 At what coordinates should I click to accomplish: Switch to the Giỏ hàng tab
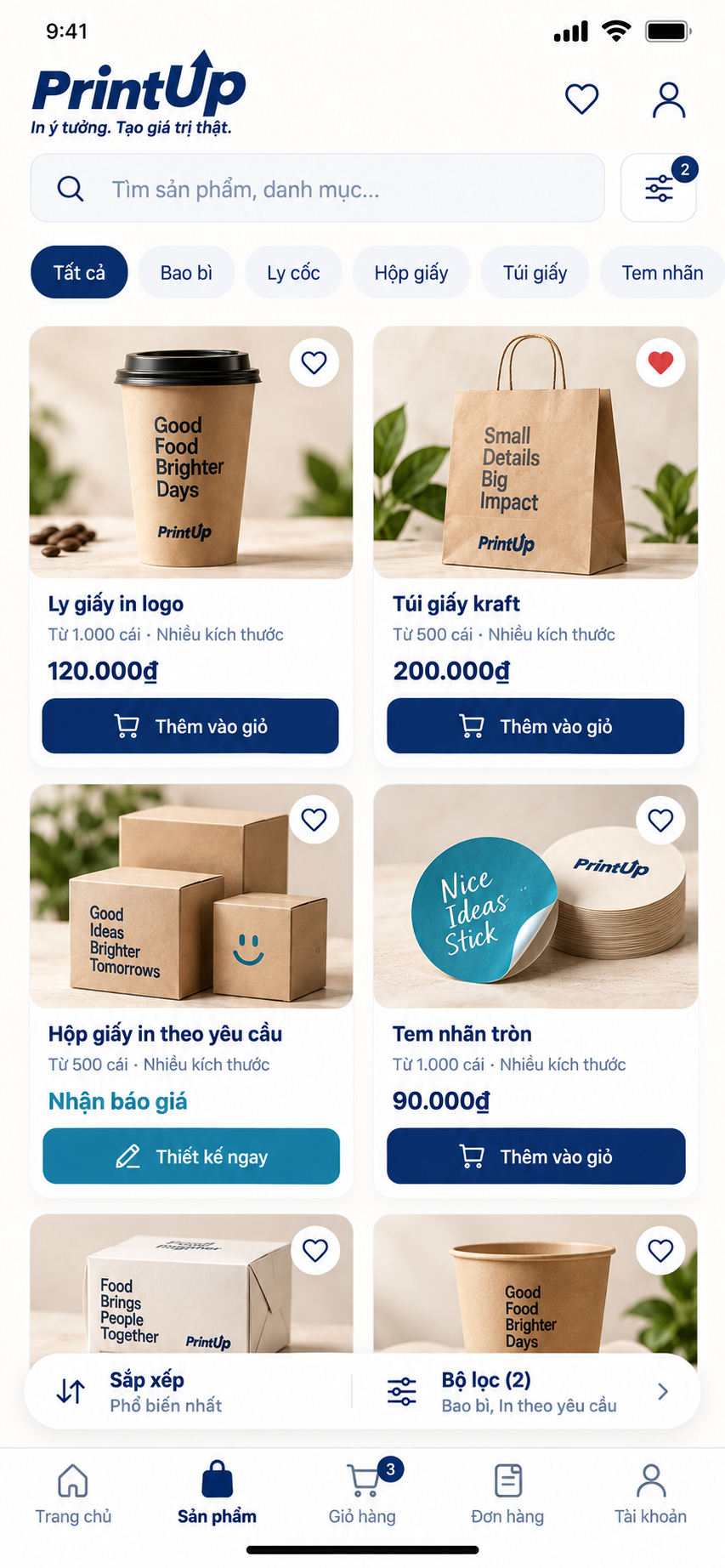pos(363,1493)
